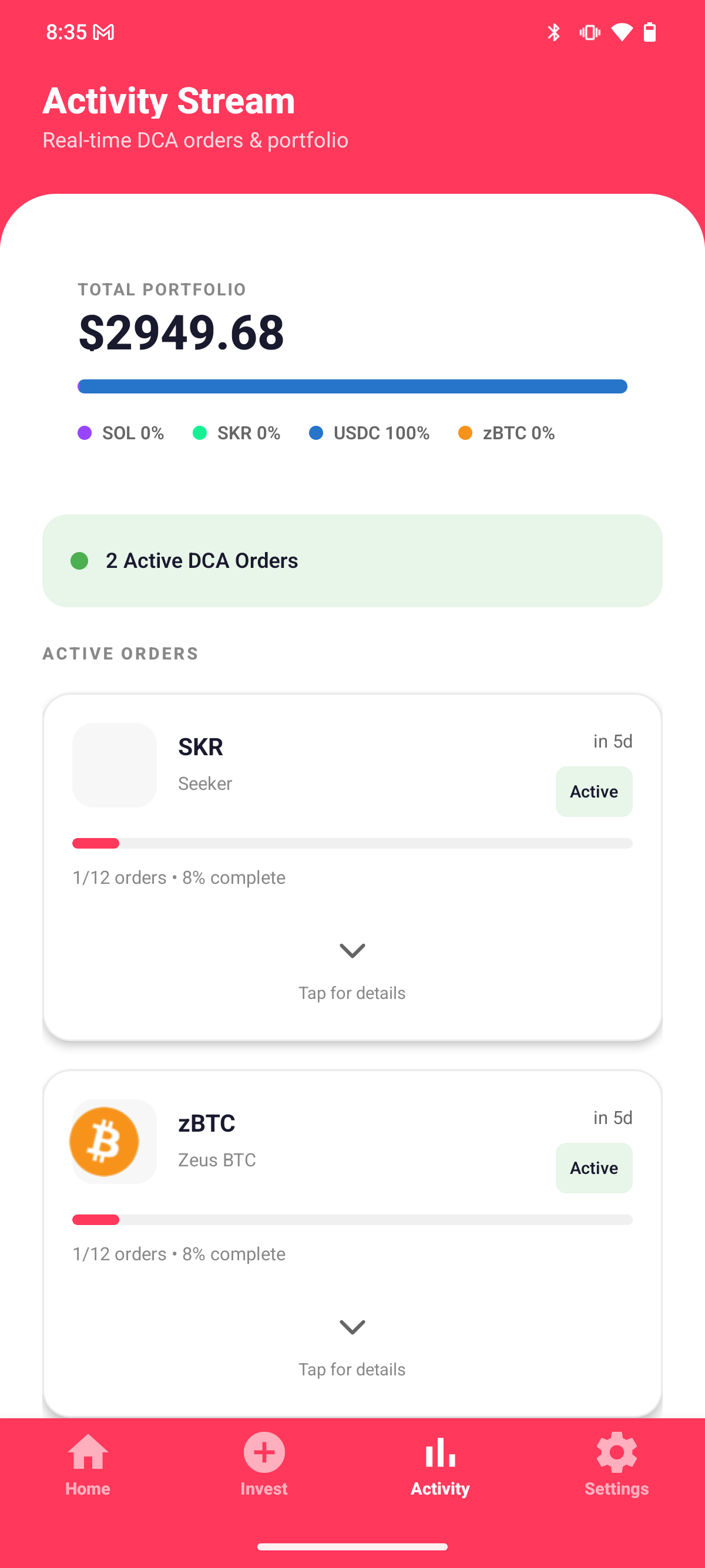Expand SKR order details with the chevron
This screenshot has height=1568, width=705.
coord(352,951)
